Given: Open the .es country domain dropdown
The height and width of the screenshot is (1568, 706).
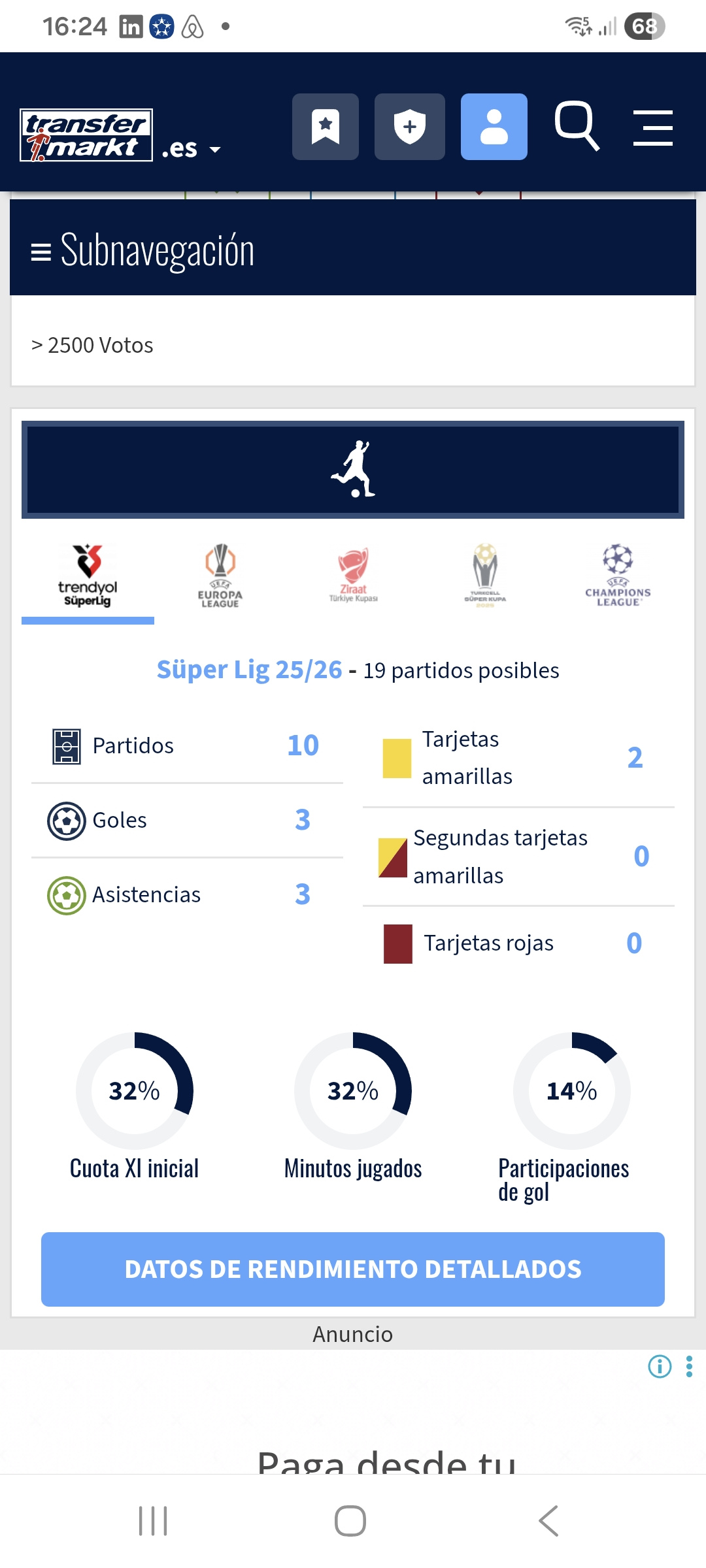Looking at the screenshot, I should click(192, 149).
